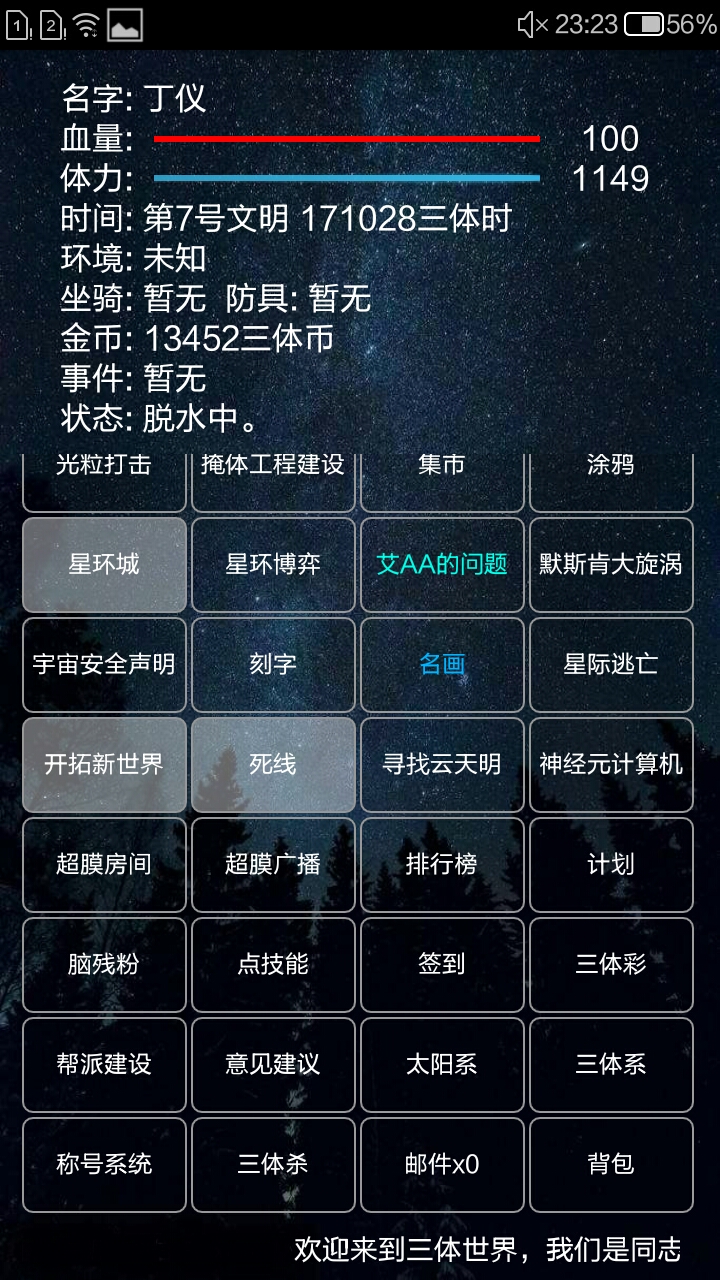Screen dimensions: 720x1280
Task: Open the 星环城 button
Action: (x=104, y=565)
